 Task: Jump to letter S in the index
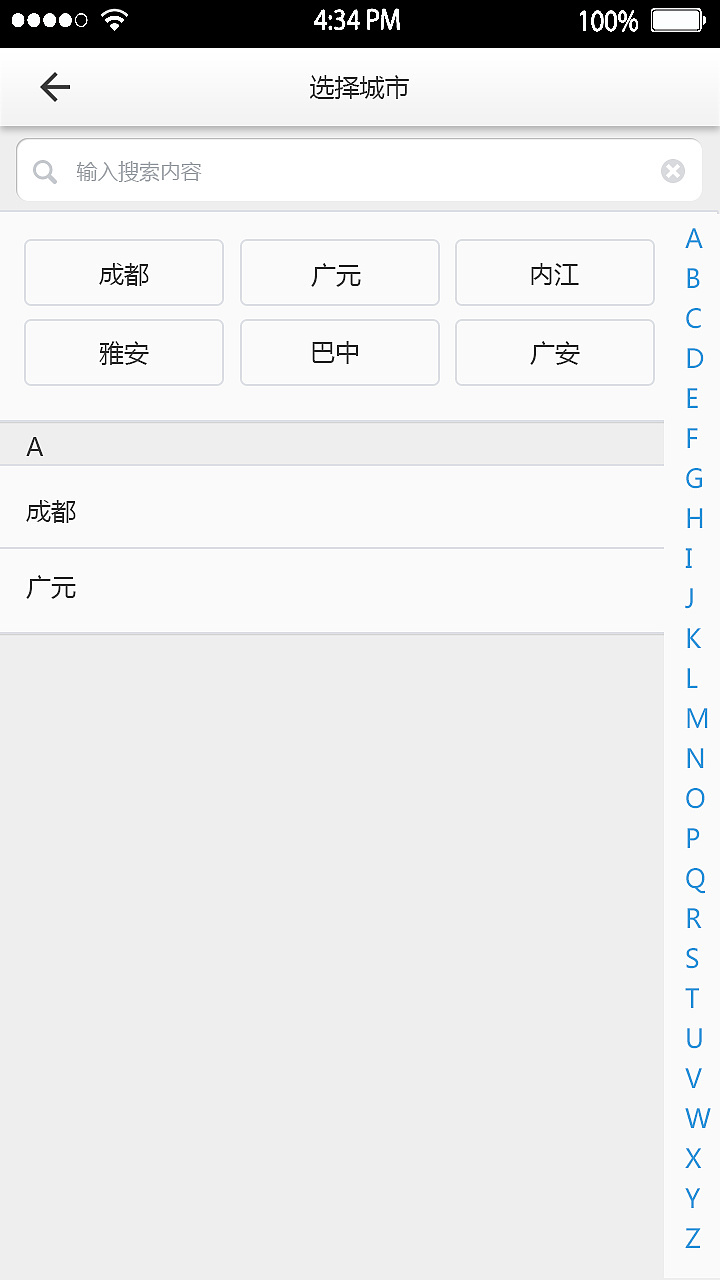tap(692, 959)
